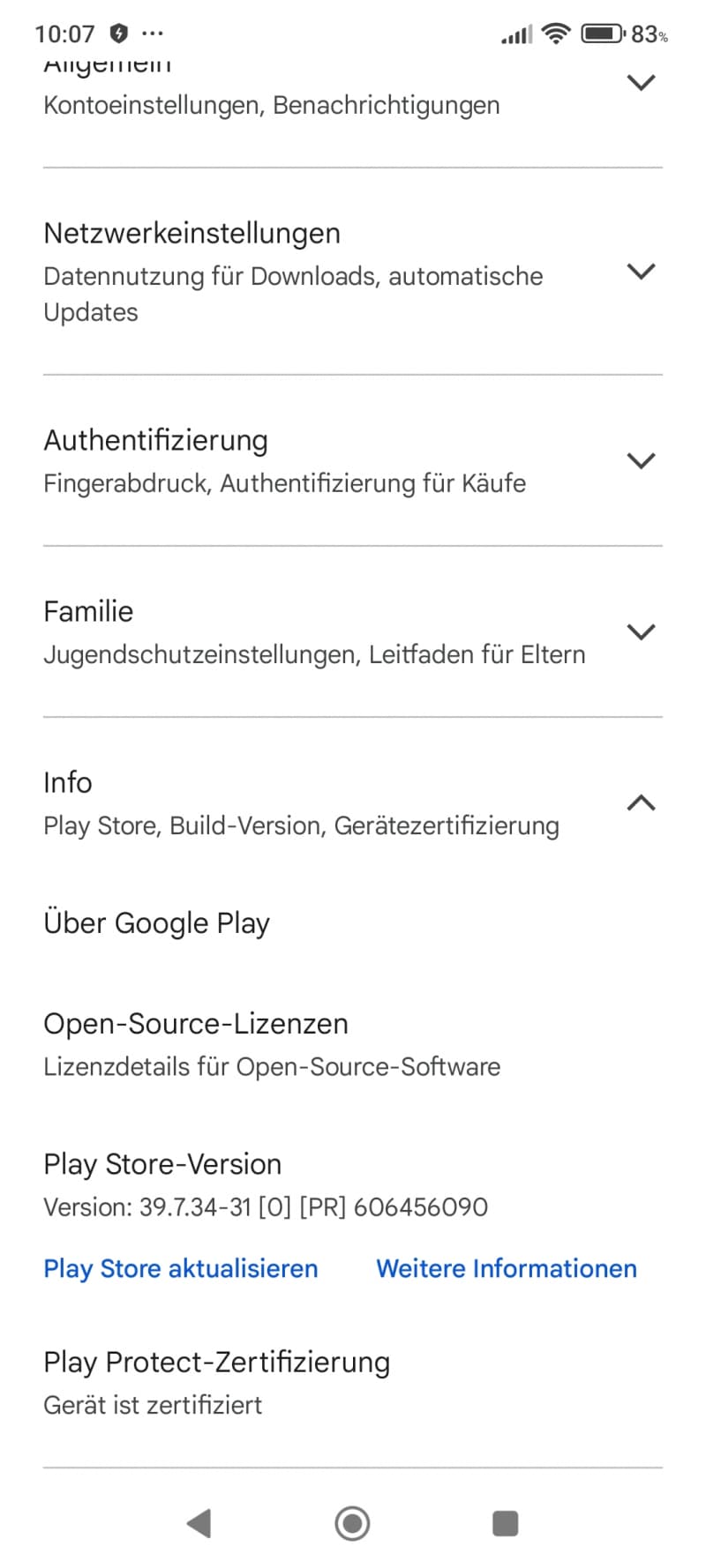706x1568 pixels.
Task: Open Play Protect-Zertifizierung entry
Action: point(353,1382)
